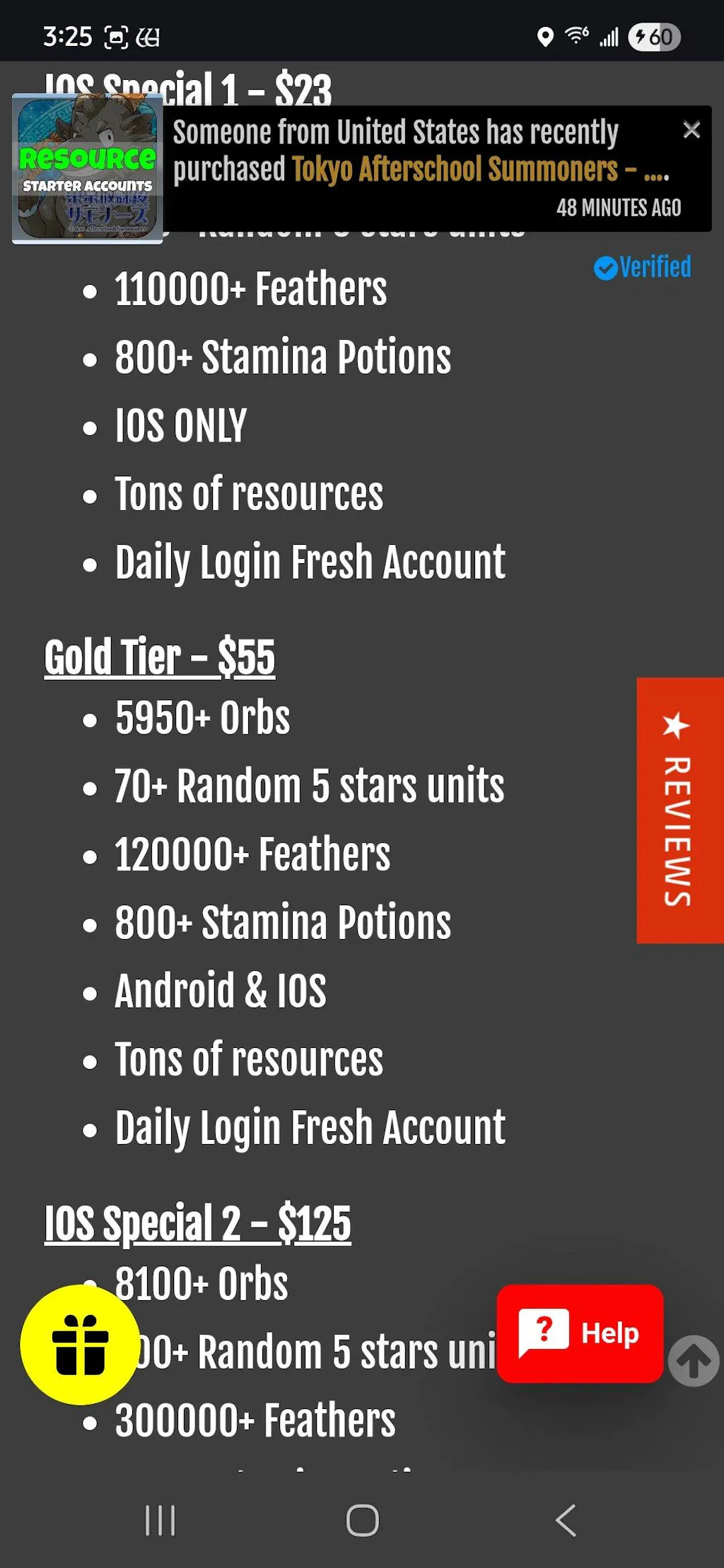Screen dimensions: 724x1568
Task: Jump back to top with arrow button
Action: point(694,1360)
